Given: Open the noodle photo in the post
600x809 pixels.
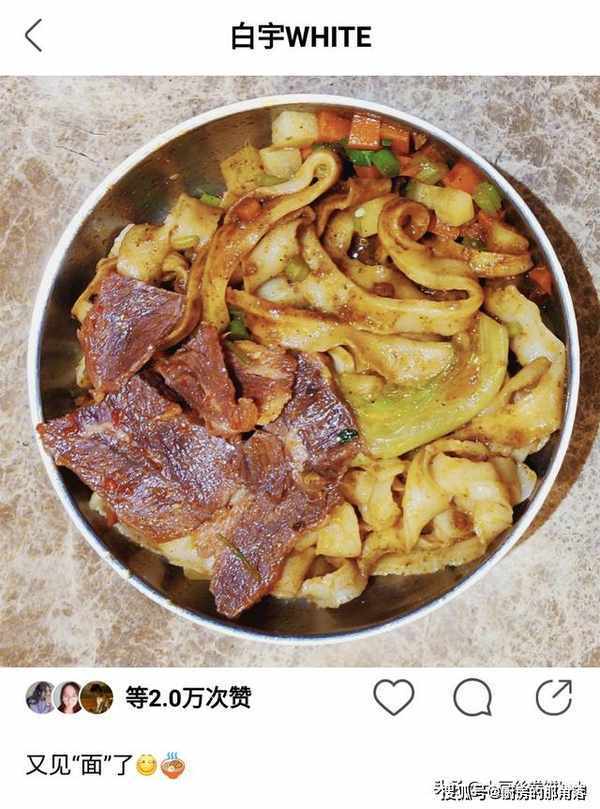Looking at the screenshot, I should coord(300,370).
